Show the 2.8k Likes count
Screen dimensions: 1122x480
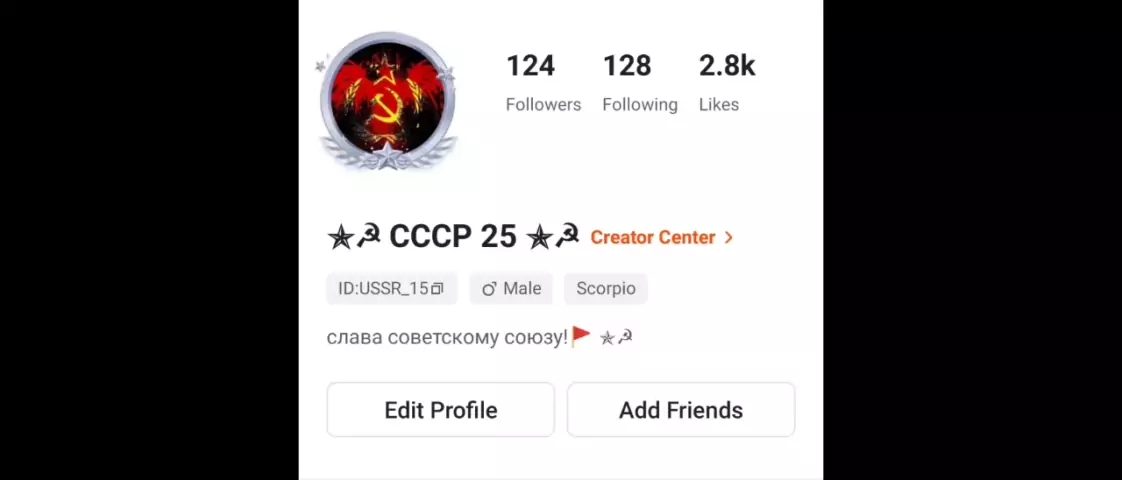(726, 82)
